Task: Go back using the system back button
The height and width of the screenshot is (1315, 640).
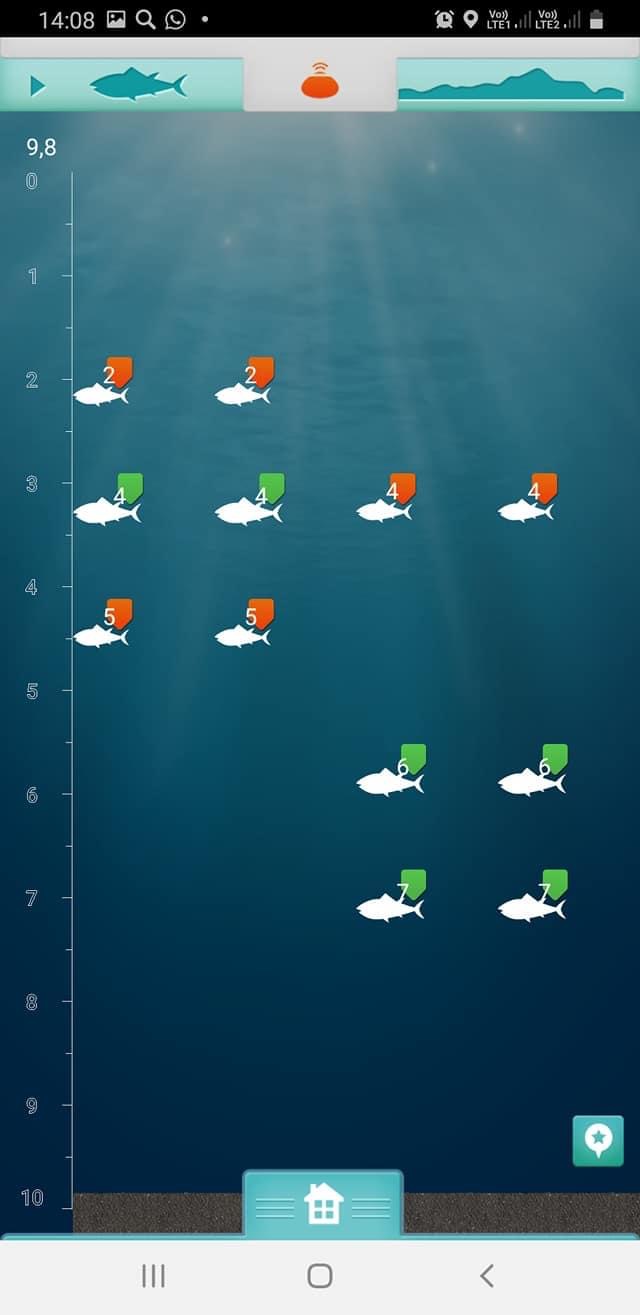Action: [487, 1275]
